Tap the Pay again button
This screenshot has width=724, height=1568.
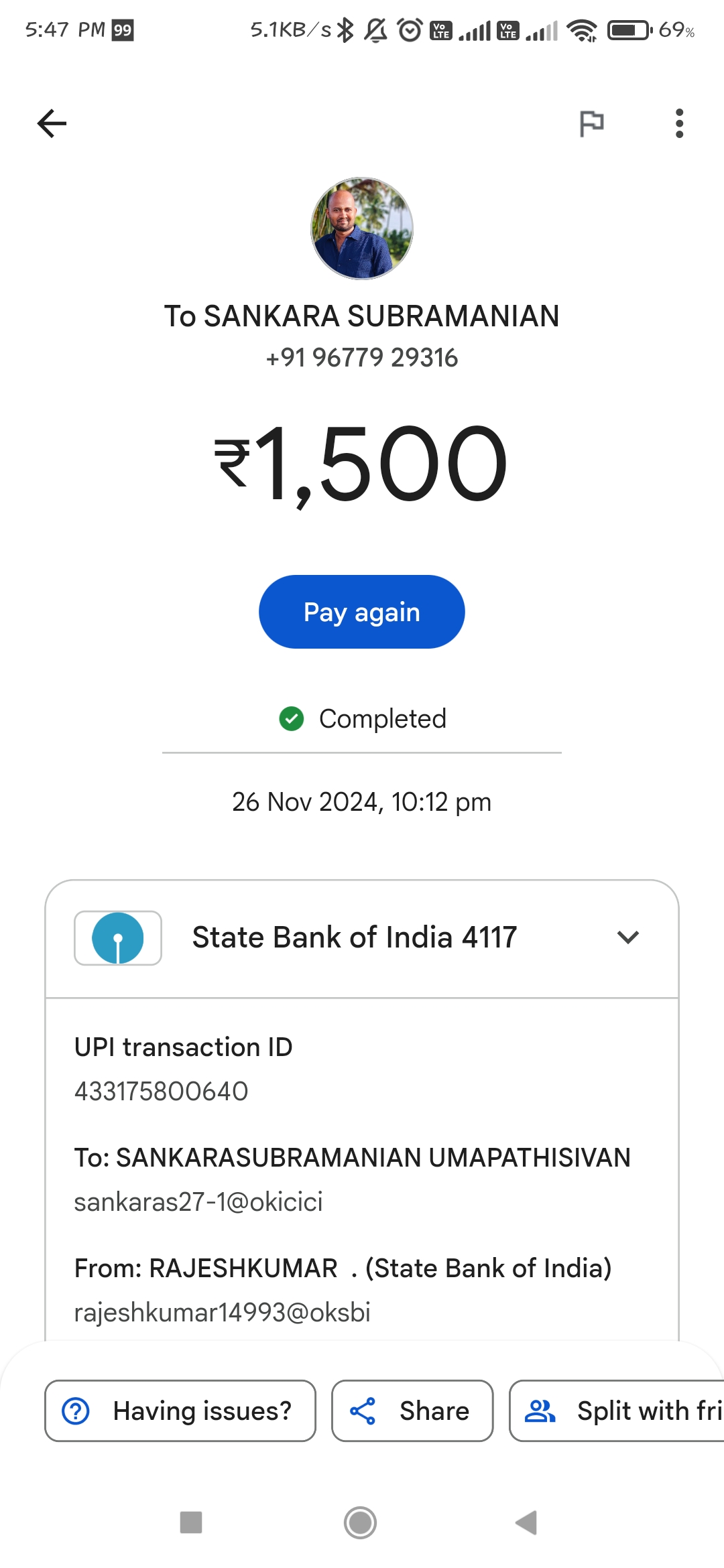point(362,612)
